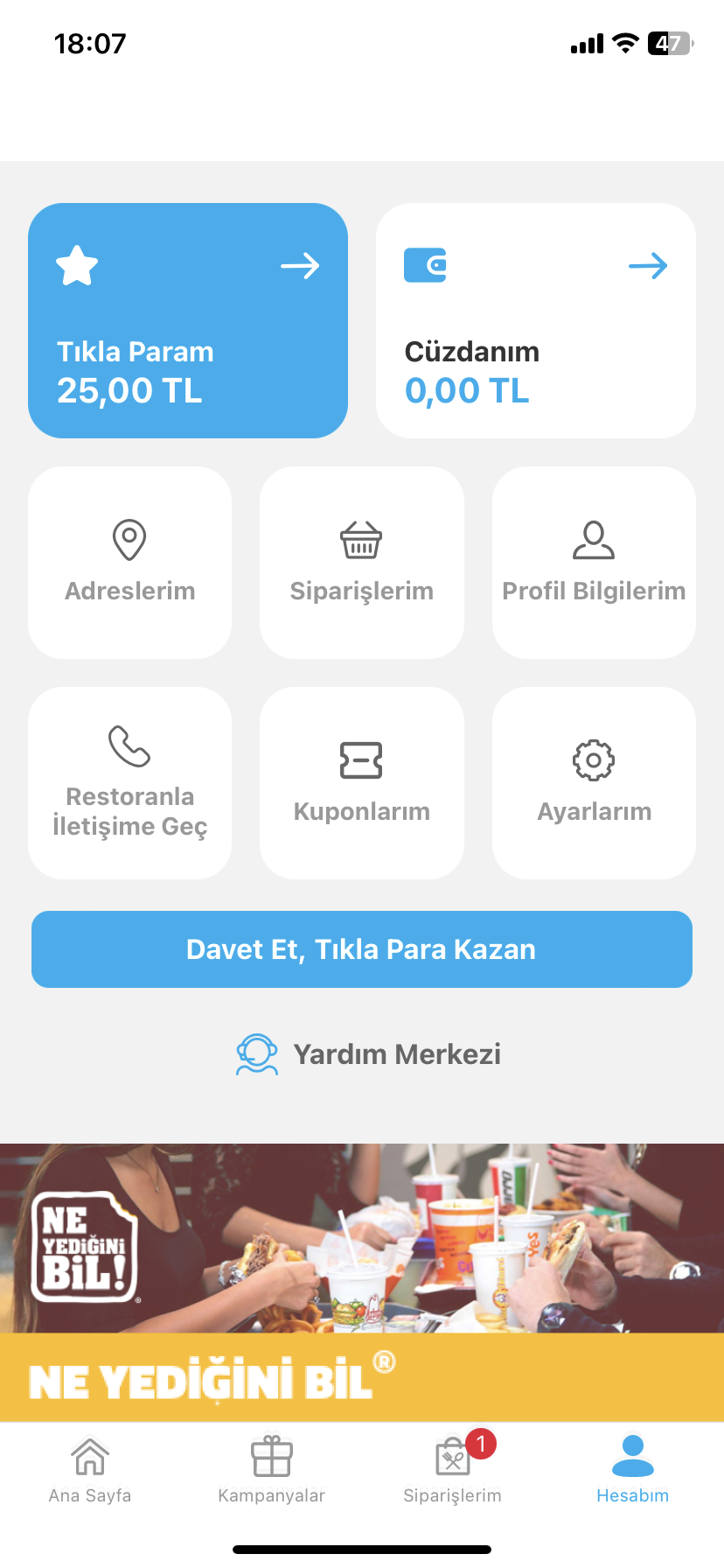The image size is (724, 1568).
Task: Select the Hesabım tab
Action: click(x=632, y=1470)
